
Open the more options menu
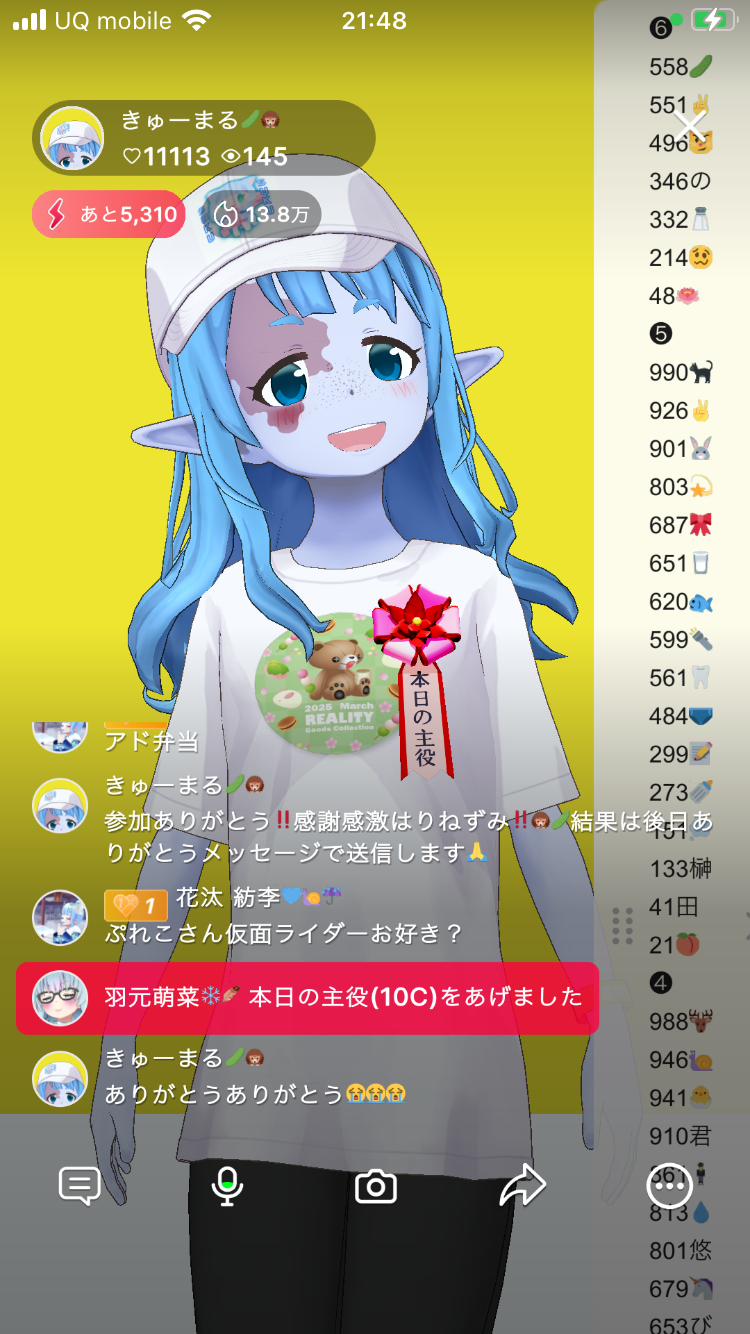[669, 1187]
